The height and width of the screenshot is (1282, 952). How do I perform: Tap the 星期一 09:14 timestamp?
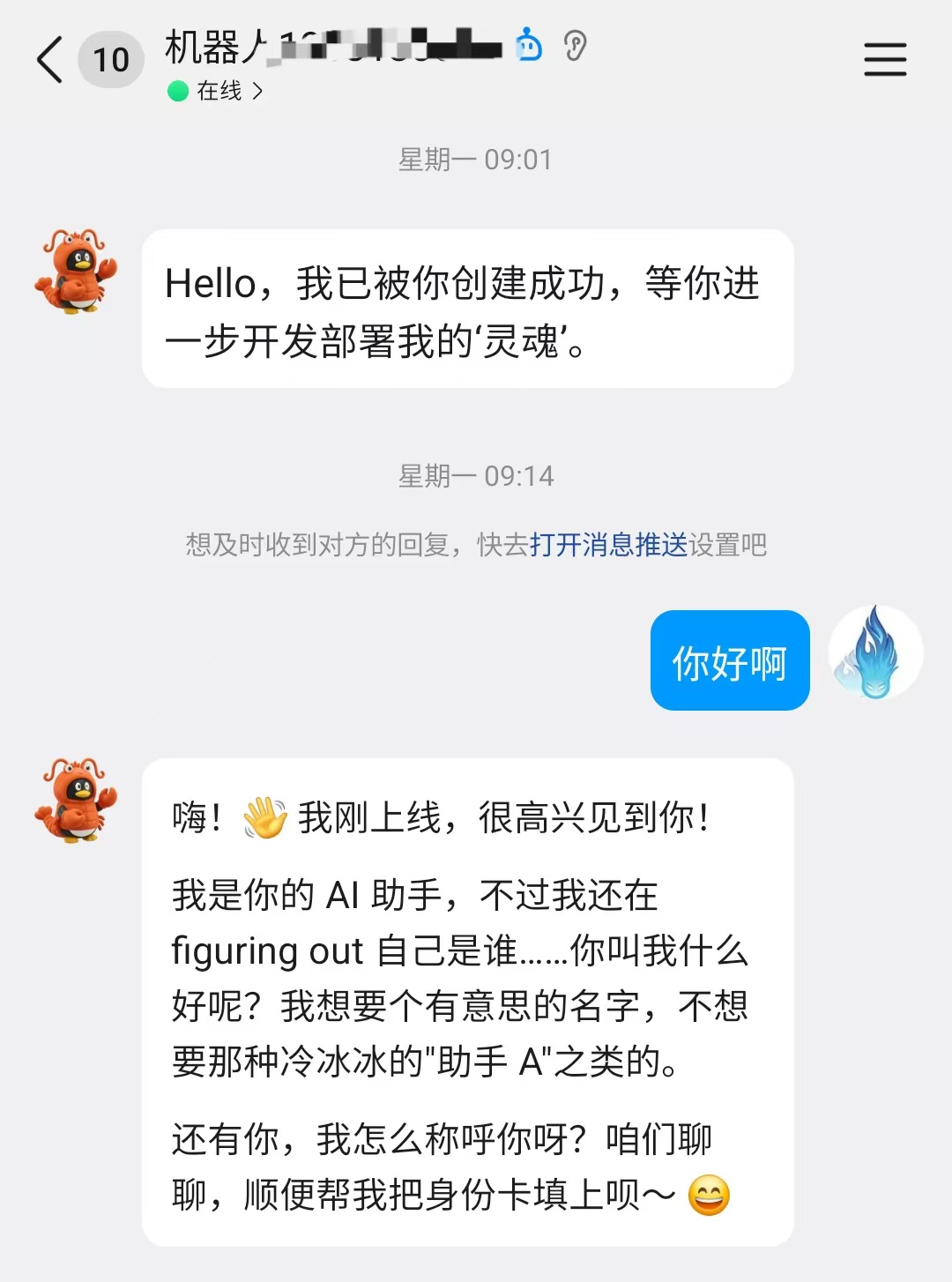click(476, 476)
